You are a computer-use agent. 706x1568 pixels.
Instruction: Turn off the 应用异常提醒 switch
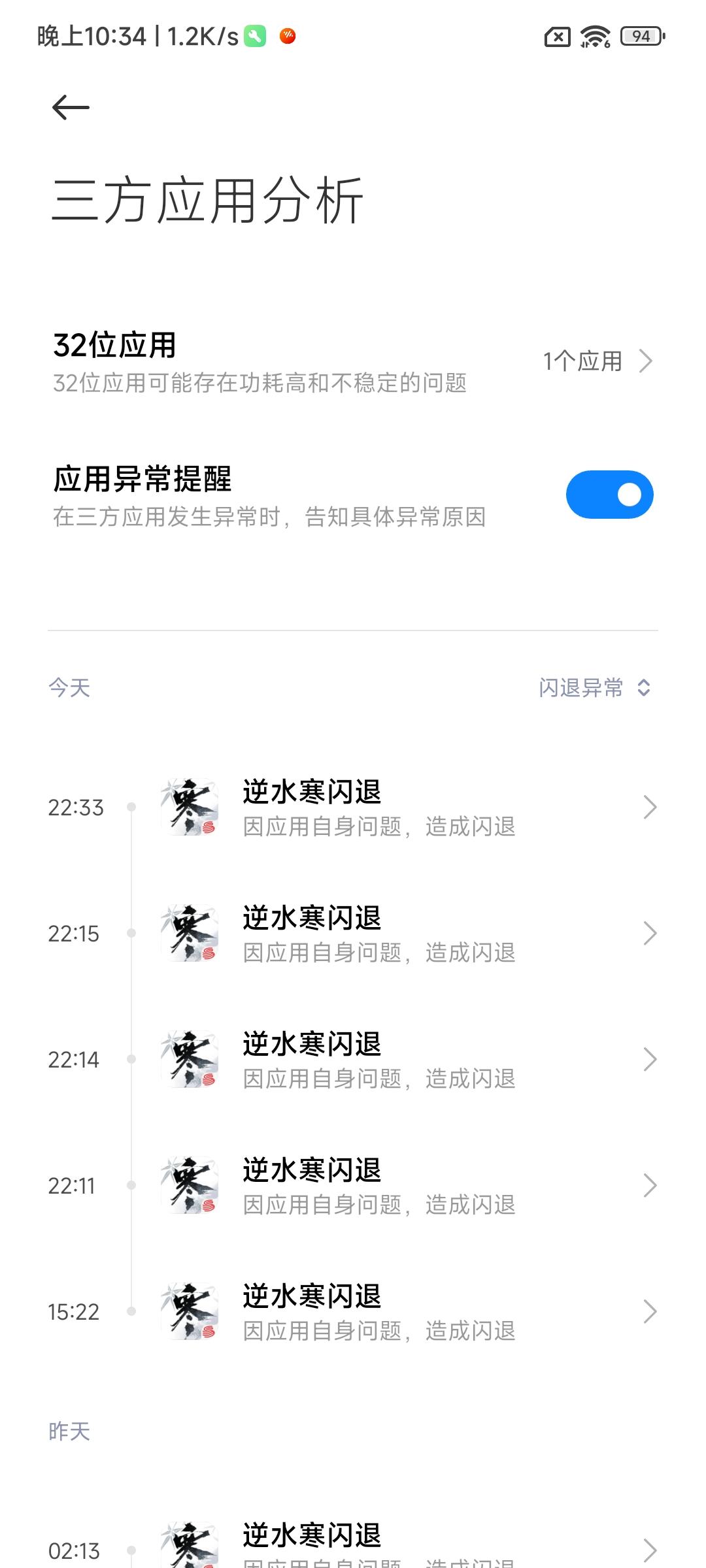click(609, 495)
